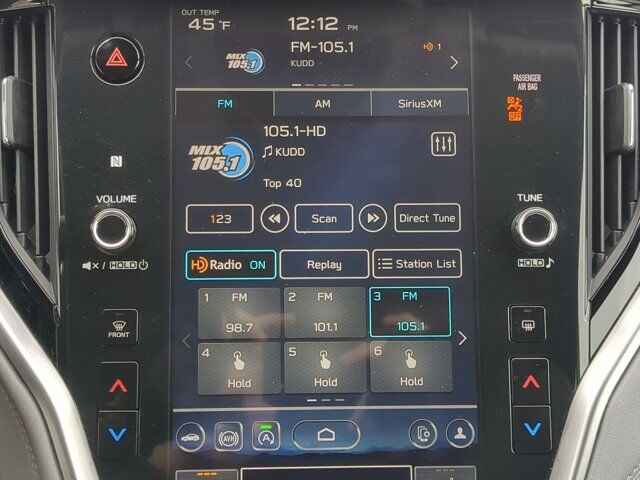Open the Station List
The height and width of the screenshot is (480, 640).
(x=417, y=264)
